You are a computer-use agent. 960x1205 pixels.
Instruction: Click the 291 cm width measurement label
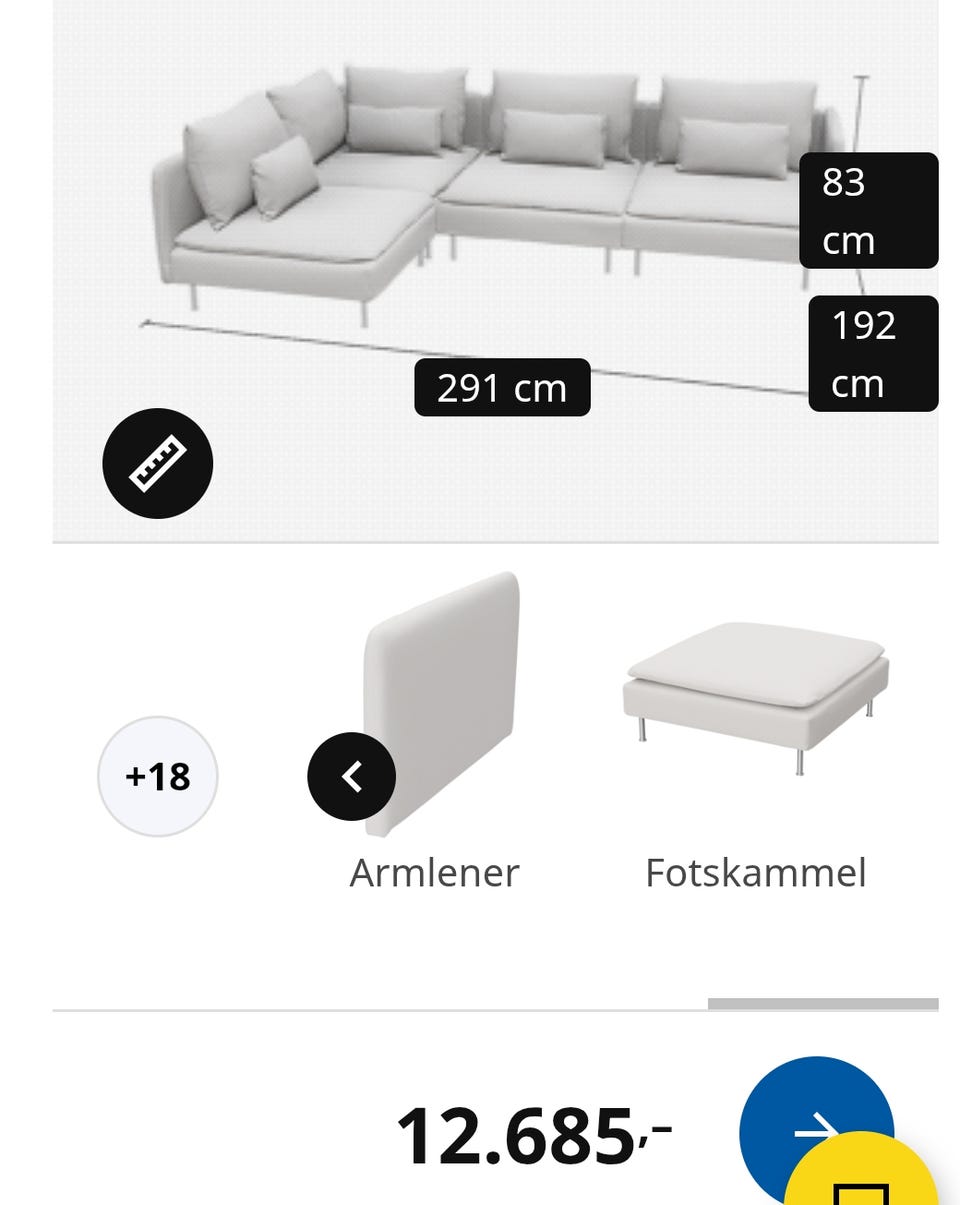[500, 389]
